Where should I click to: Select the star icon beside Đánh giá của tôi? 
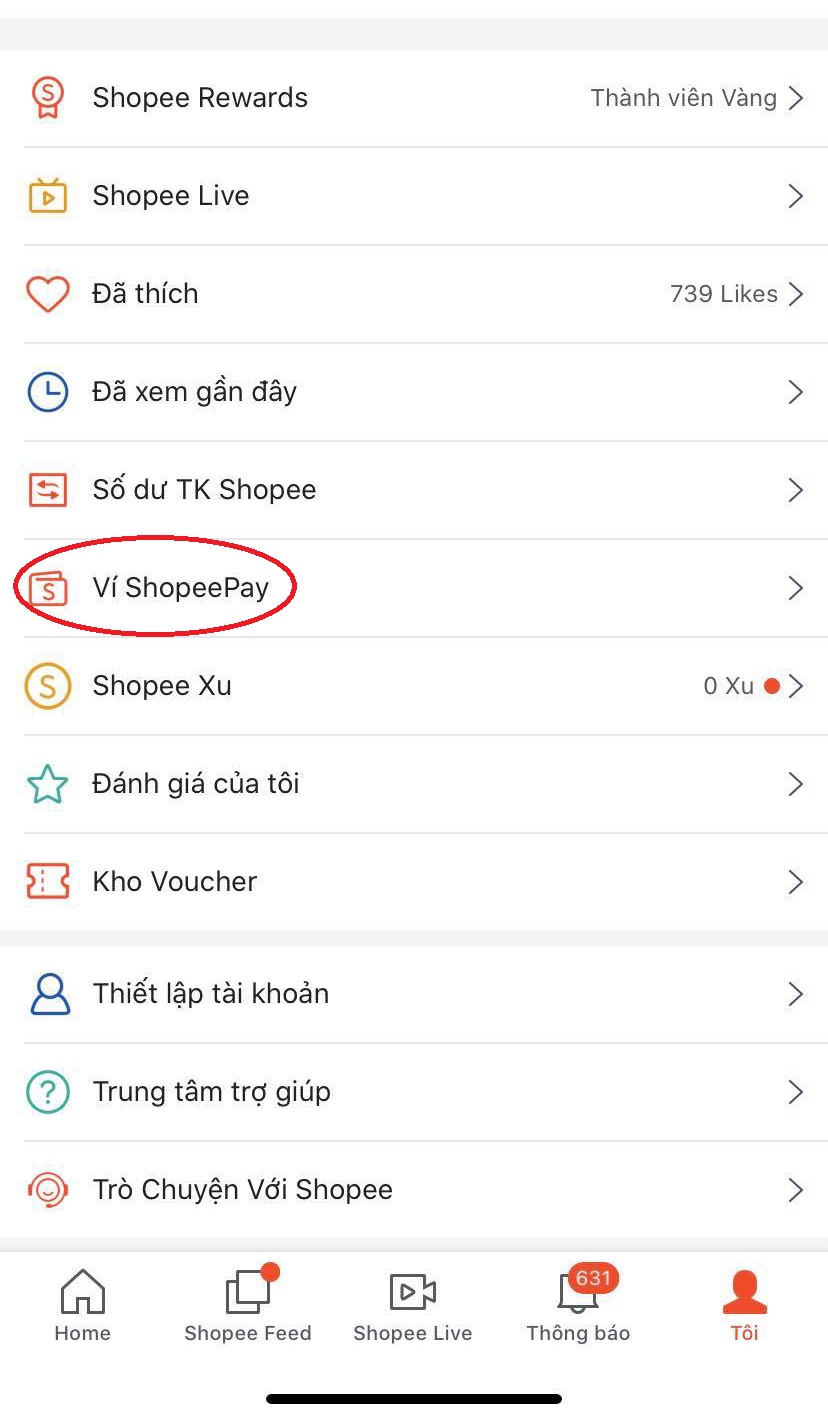coord(47,783)
